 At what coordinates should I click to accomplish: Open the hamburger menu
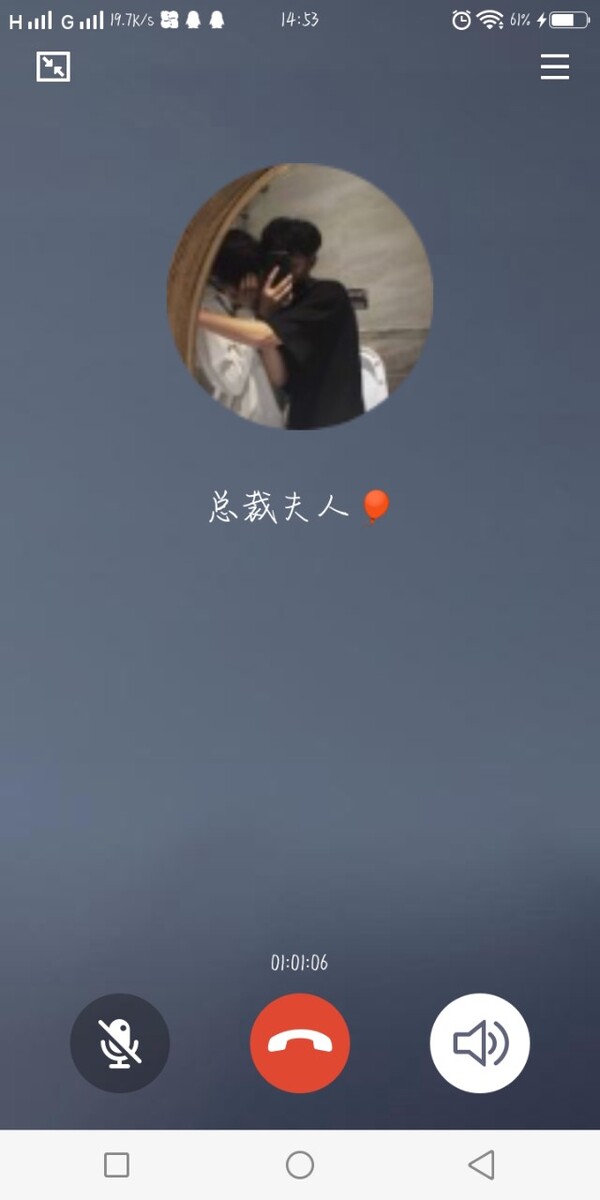554,67
